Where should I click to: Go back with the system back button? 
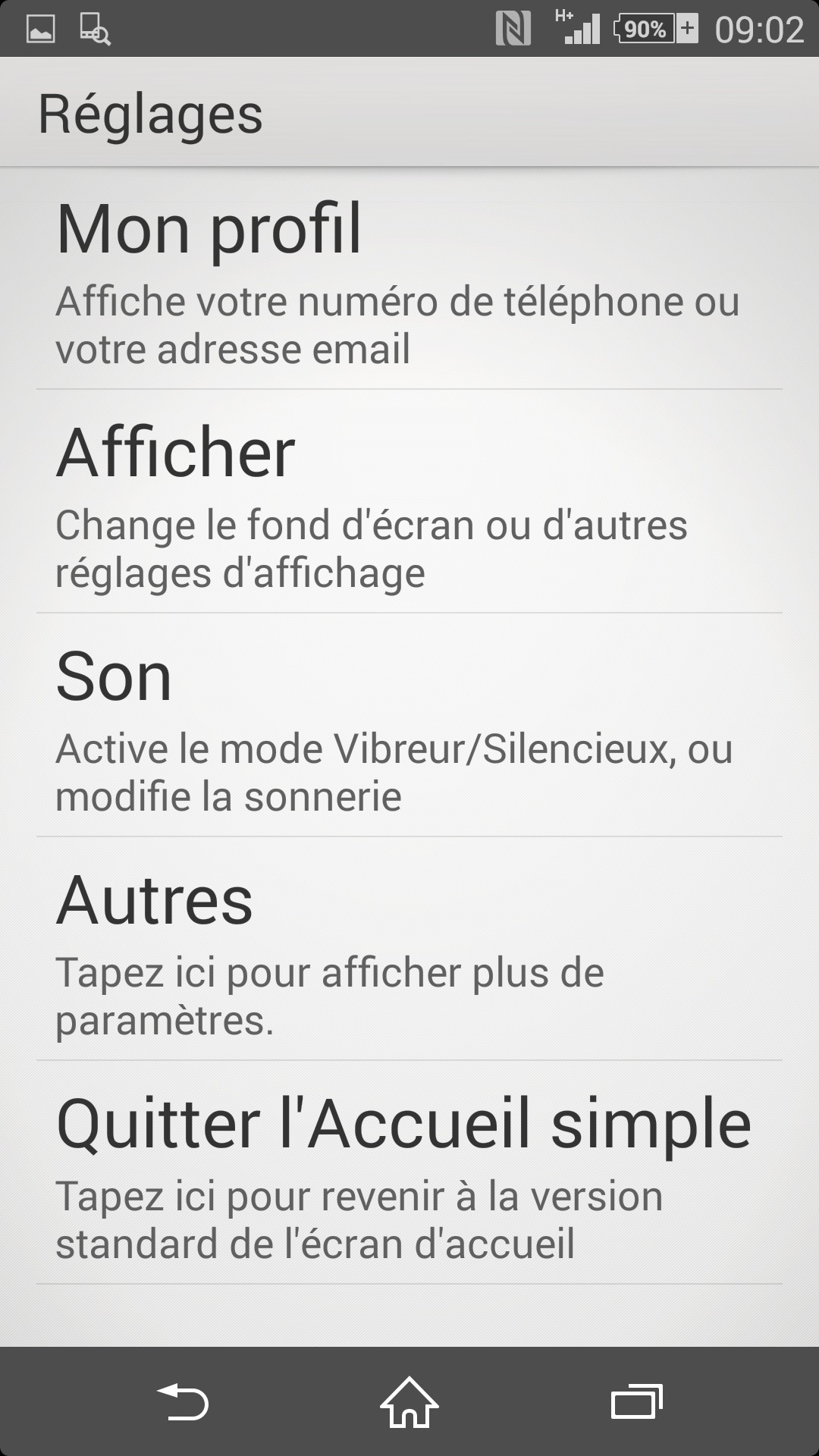(x=183, y=1401)
